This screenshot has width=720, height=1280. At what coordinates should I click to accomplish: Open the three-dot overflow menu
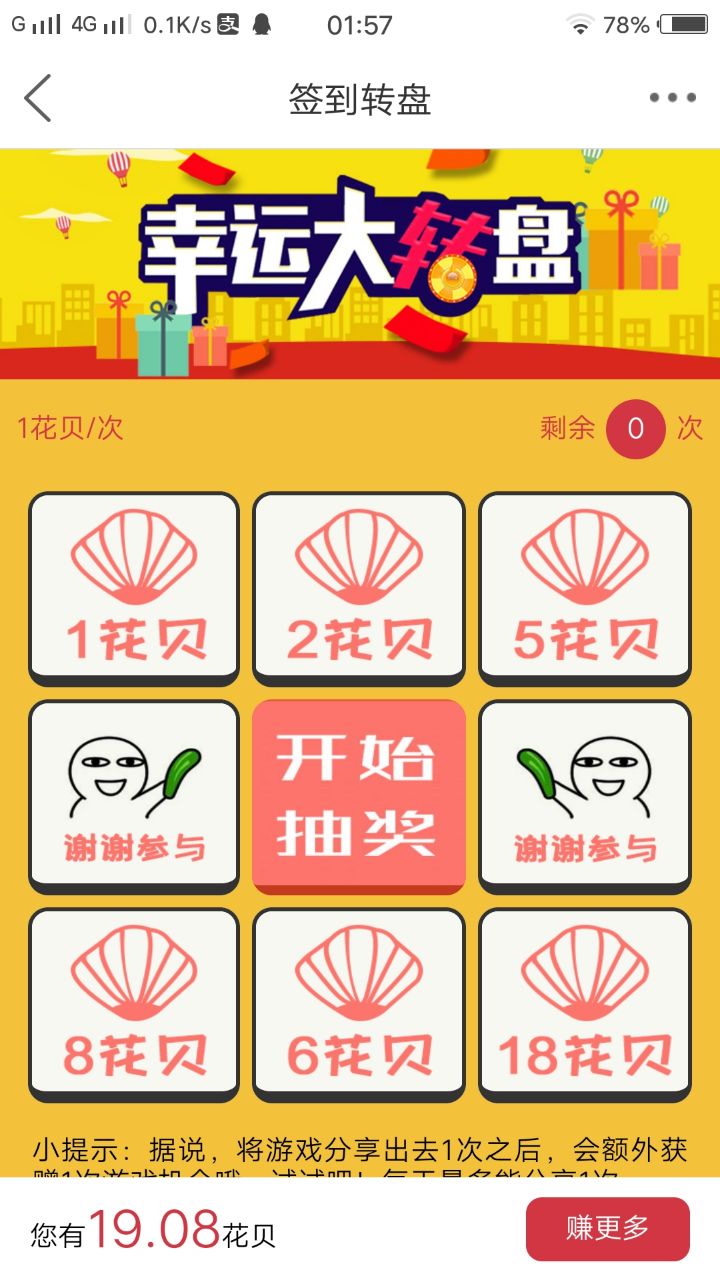click(x=672, y=98)
